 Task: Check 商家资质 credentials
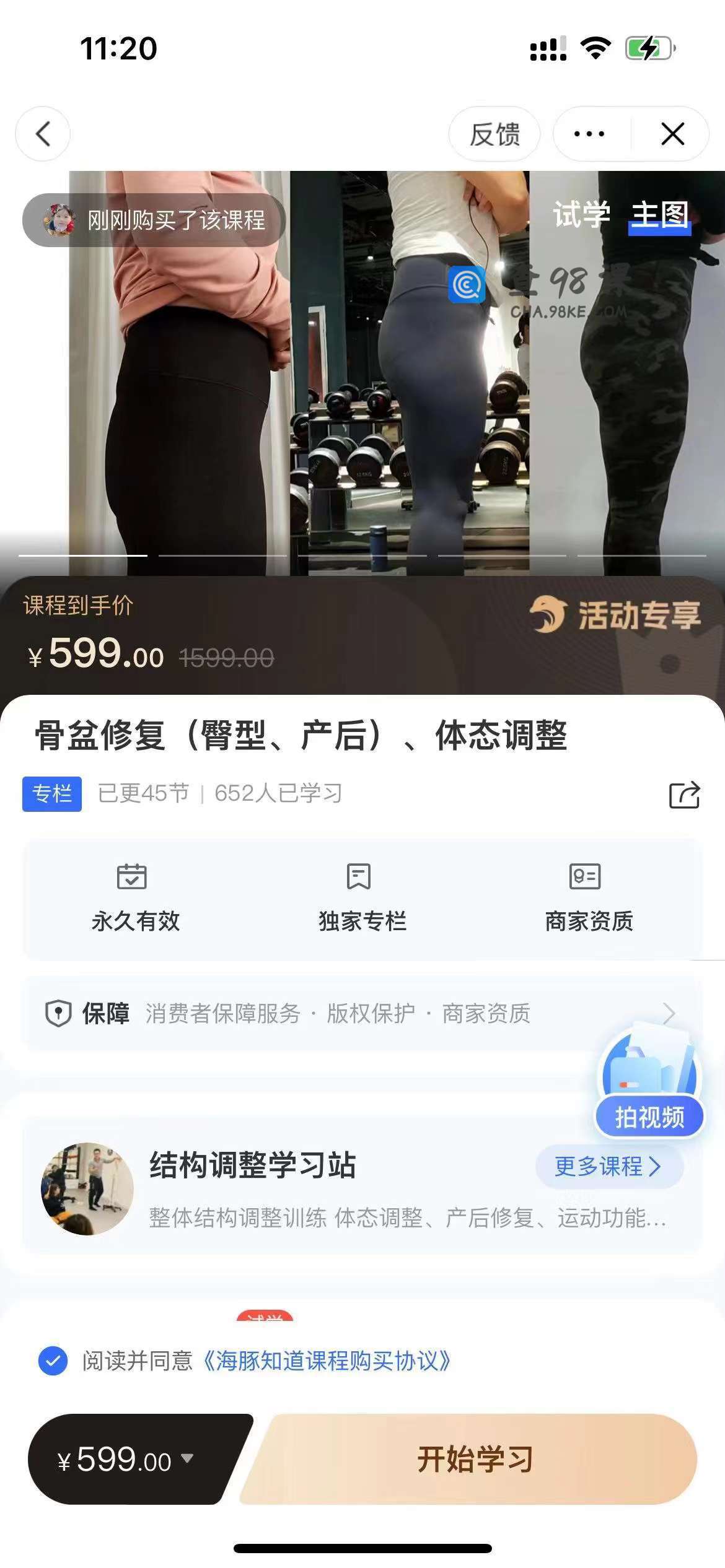pos(589,899)
